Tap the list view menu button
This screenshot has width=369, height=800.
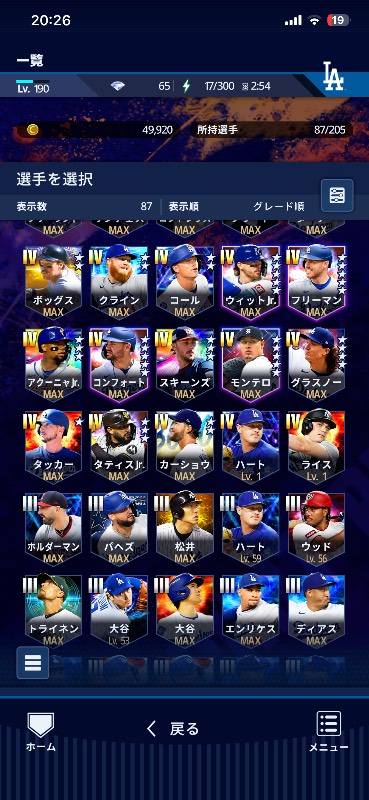tap(33, 662)
